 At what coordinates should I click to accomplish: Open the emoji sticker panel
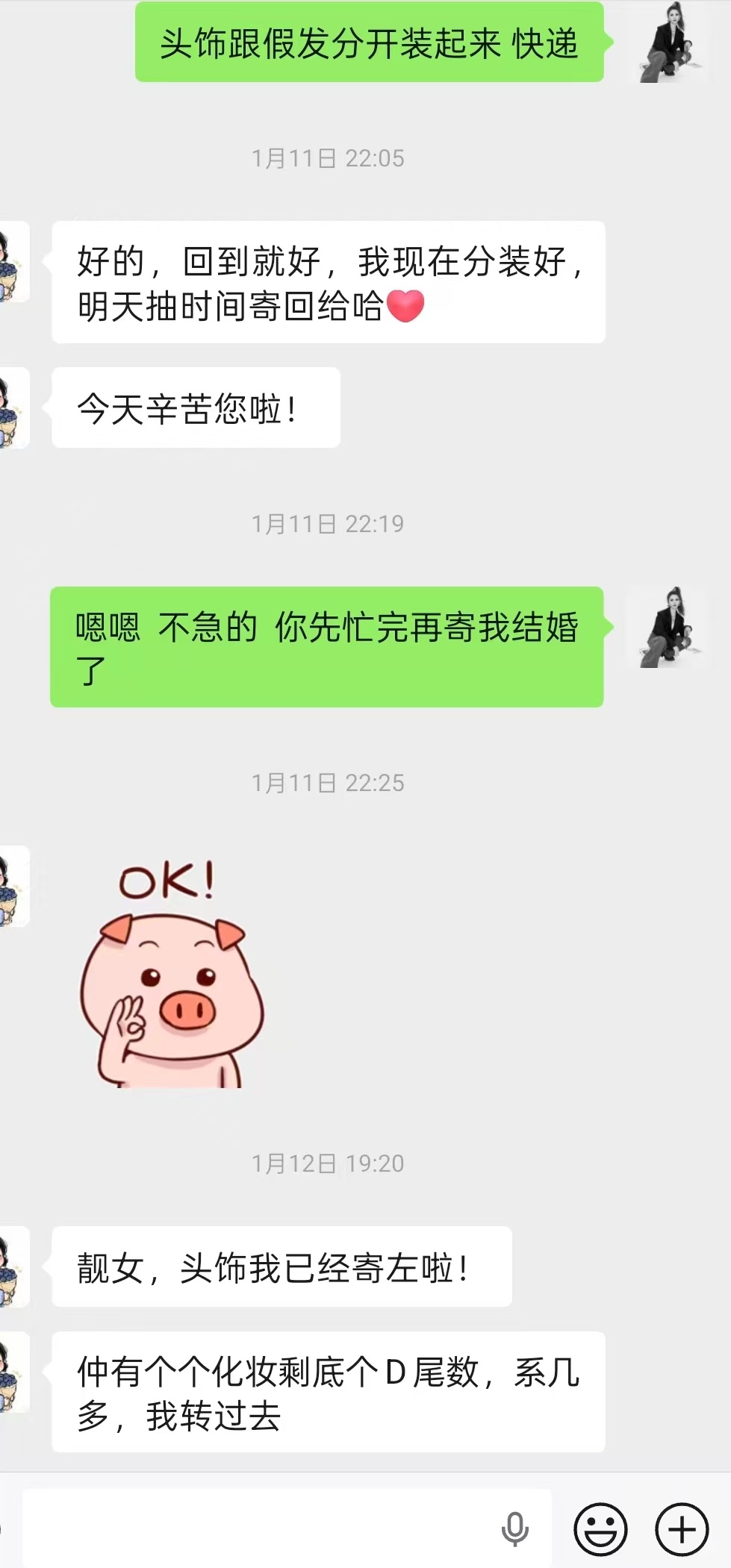point(600,1529)
